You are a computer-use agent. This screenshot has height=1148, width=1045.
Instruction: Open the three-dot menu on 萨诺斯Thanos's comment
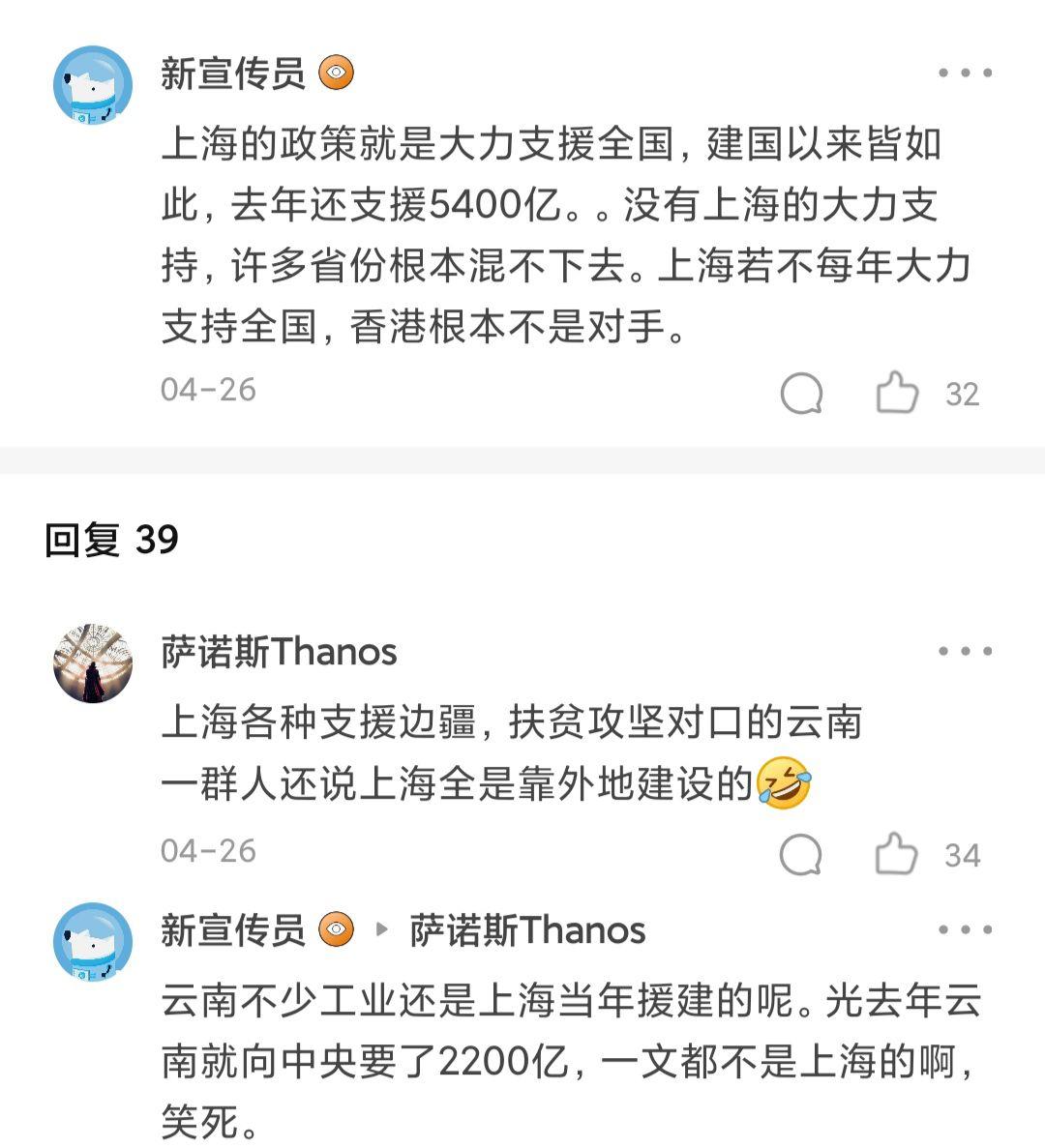click(964, 652)
